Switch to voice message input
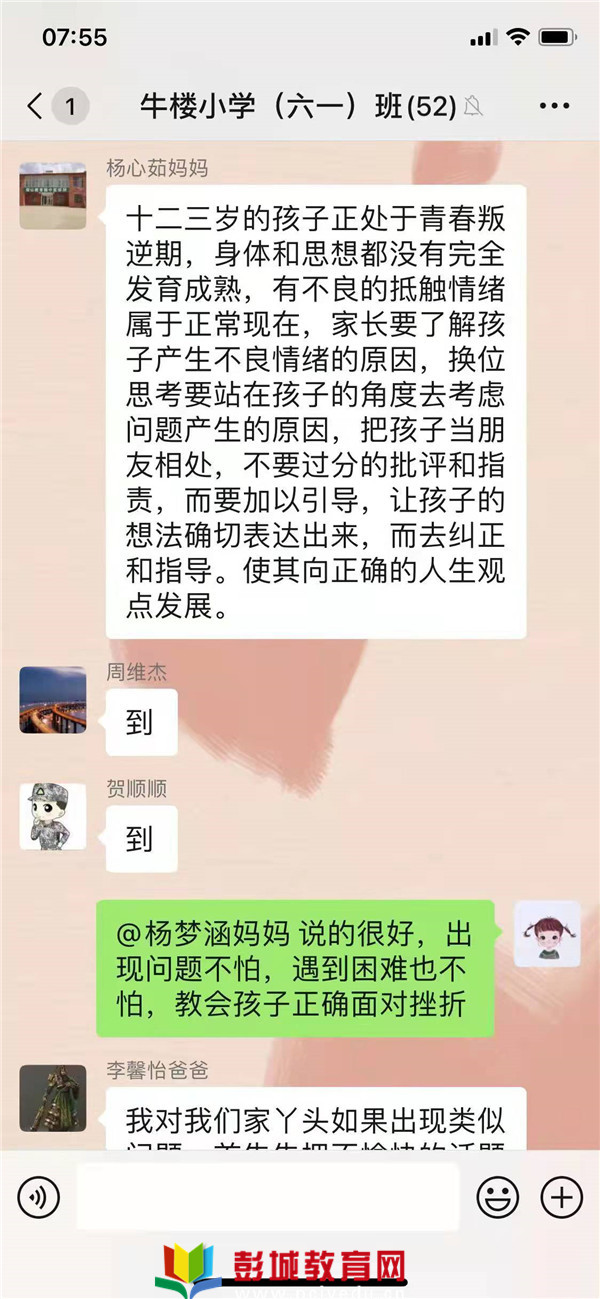 click(38, 1197)
